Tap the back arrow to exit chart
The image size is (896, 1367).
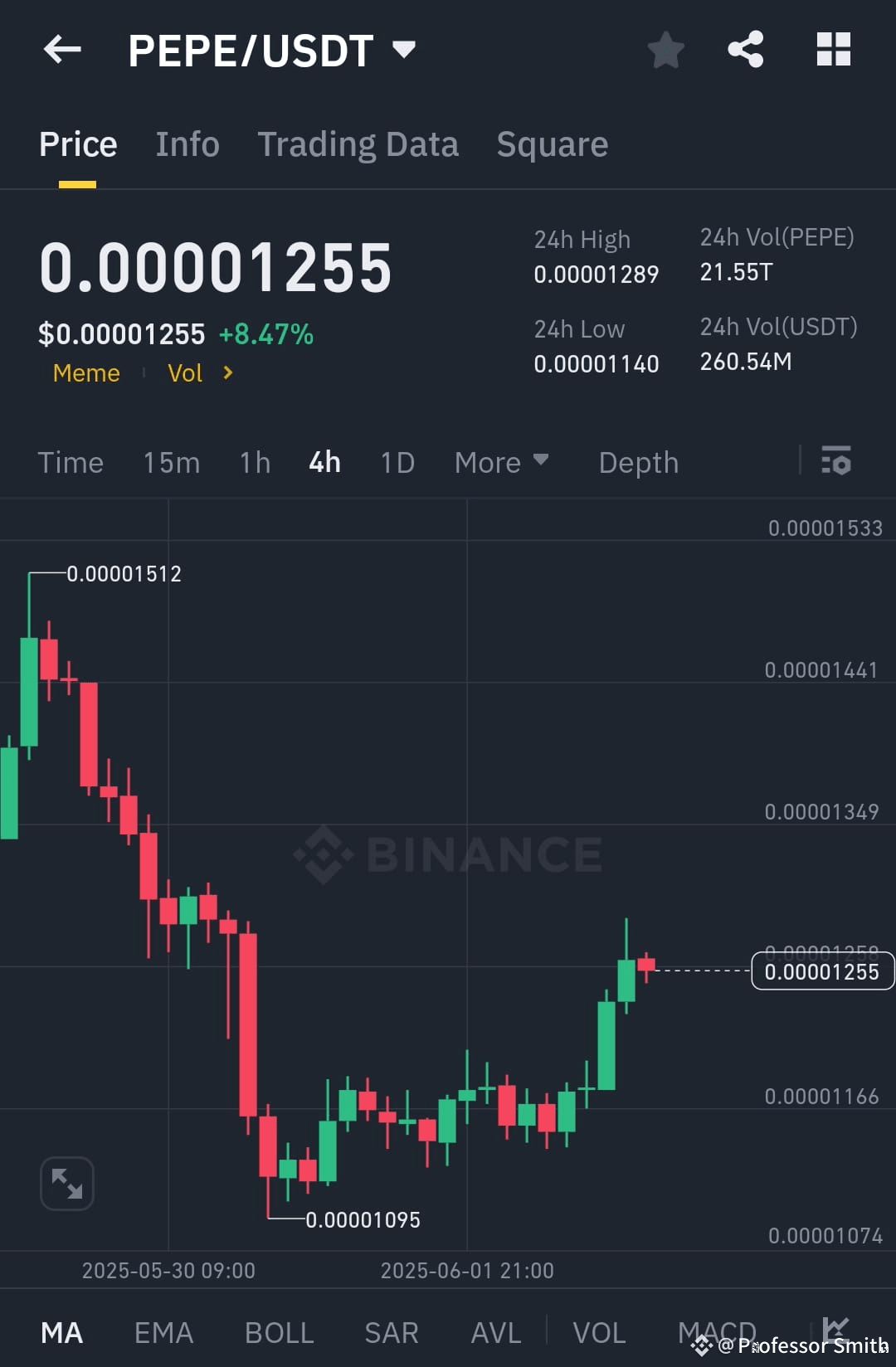coord(61,50)
